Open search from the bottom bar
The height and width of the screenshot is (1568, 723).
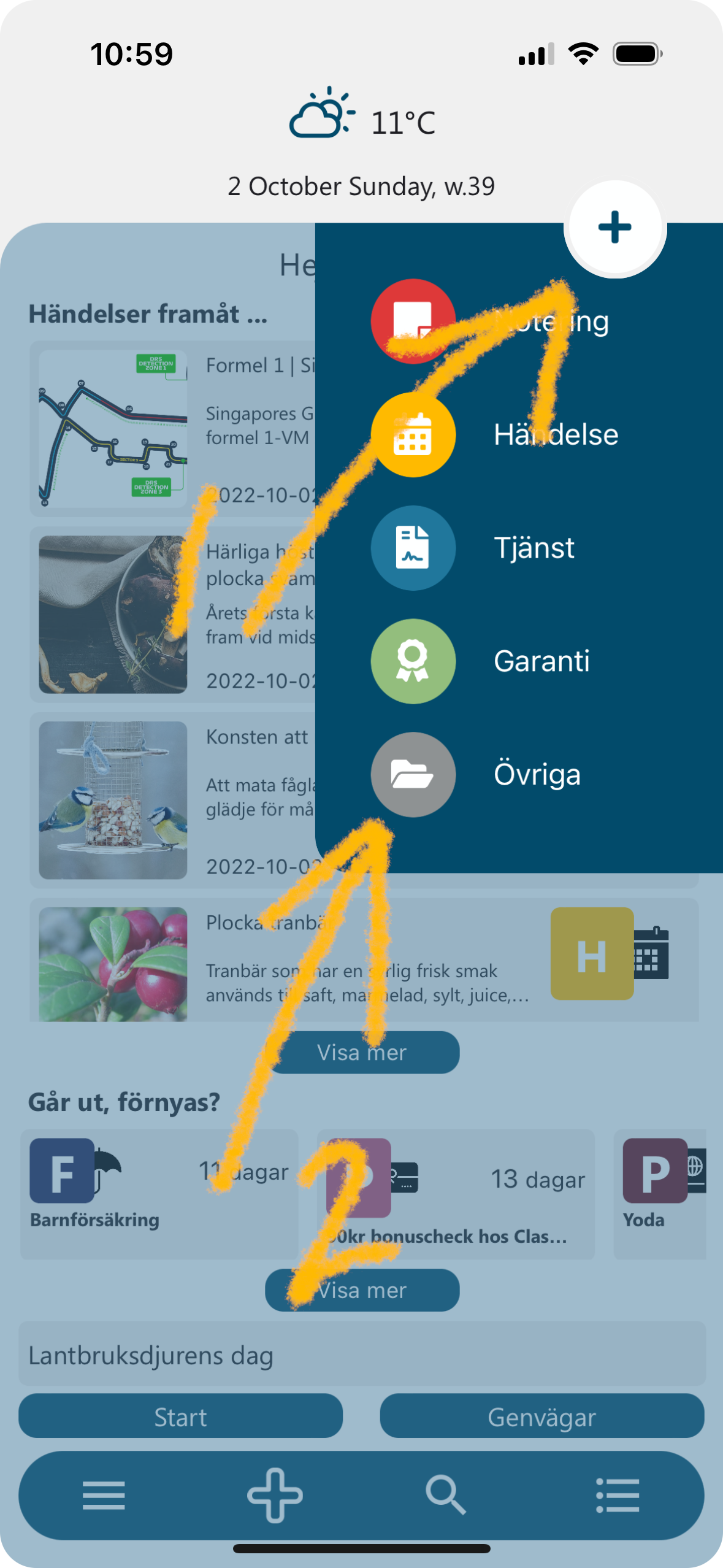(446, 1495)
